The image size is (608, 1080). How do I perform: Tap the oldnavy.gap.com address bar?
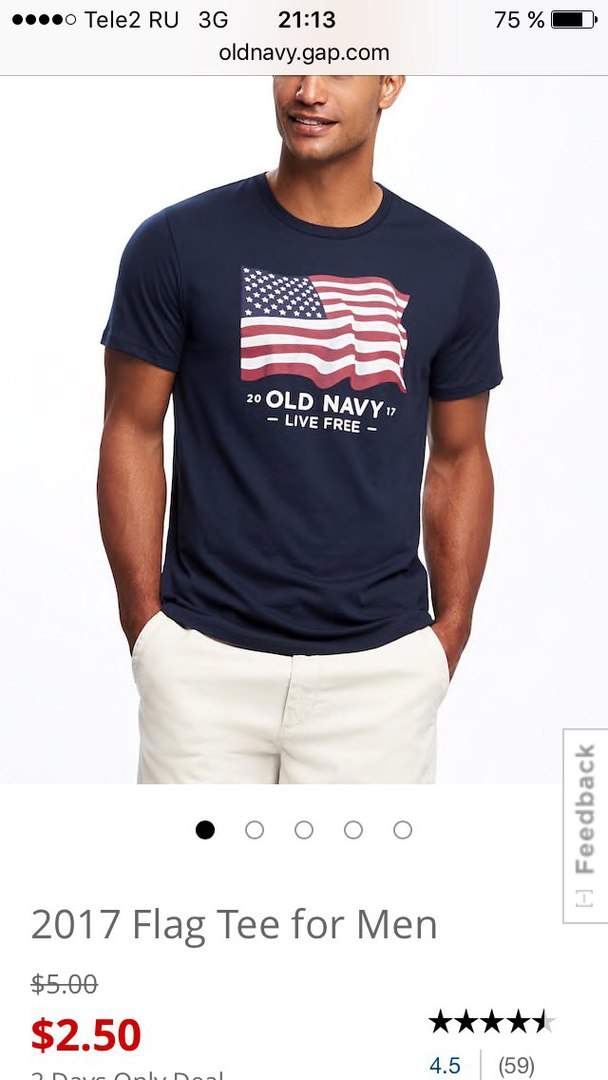point(304,52)
